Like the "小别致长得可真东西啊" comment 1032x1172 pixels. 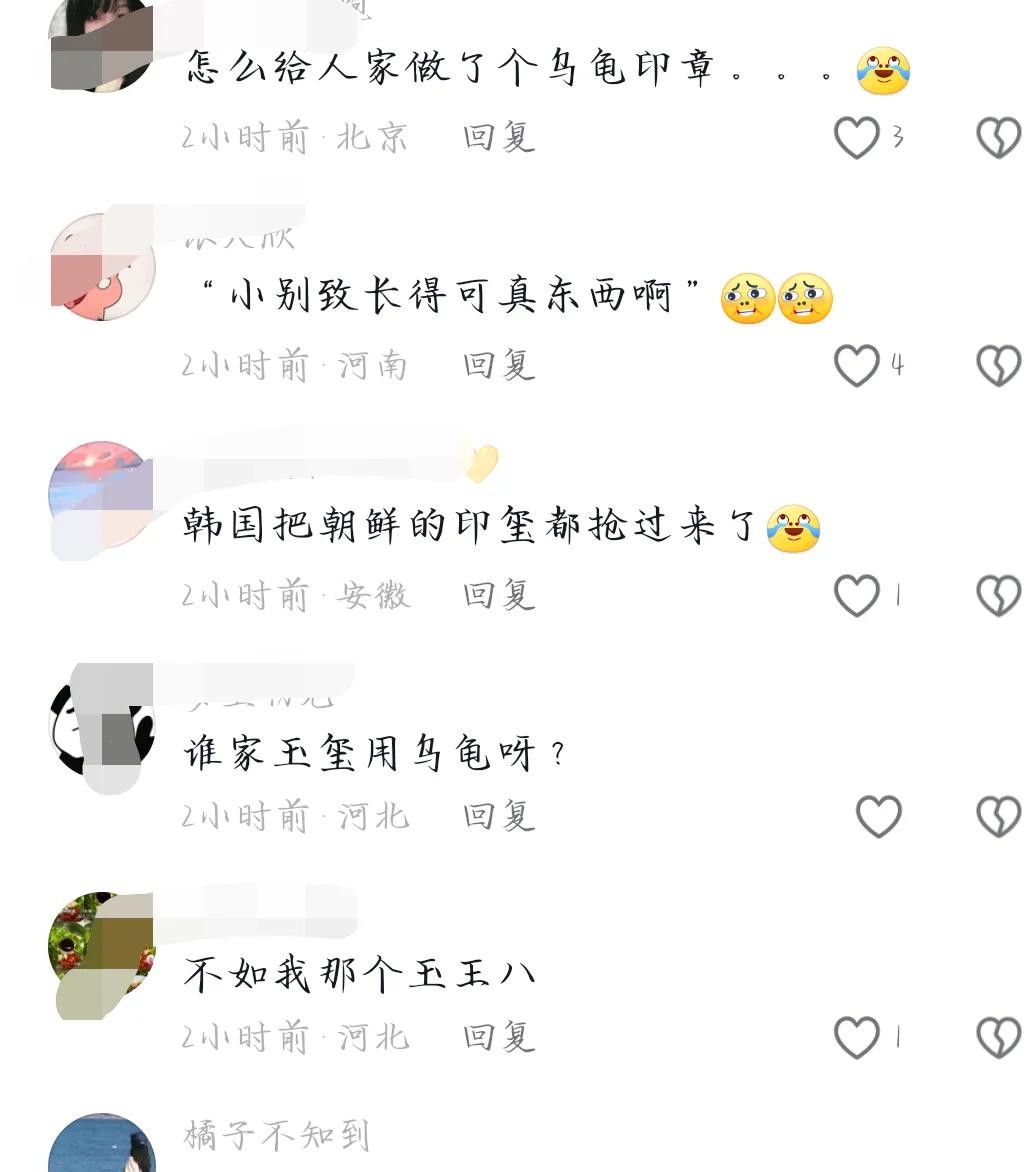coord(857,366)
